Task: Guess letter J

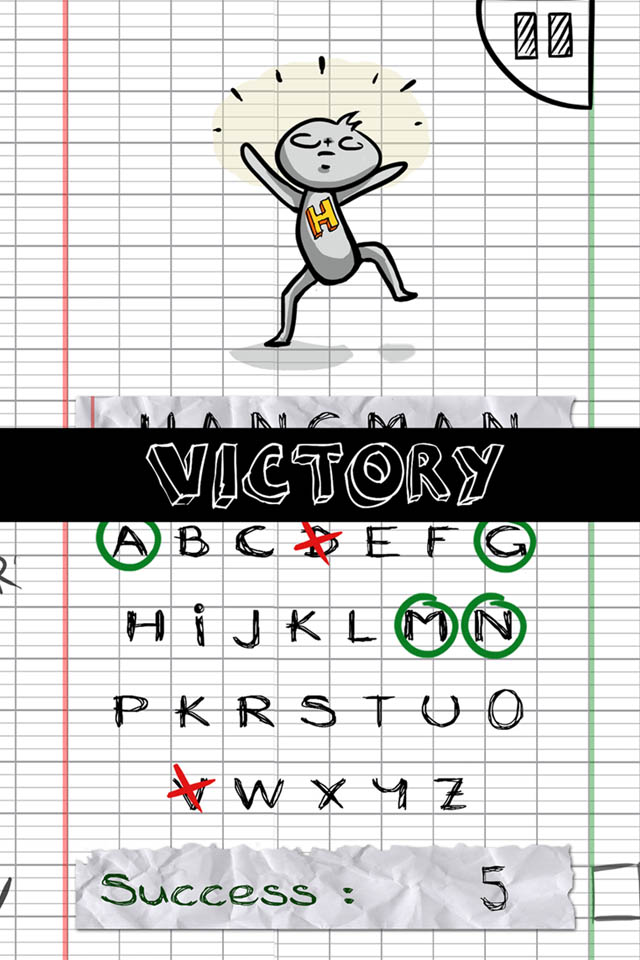Action: pyautogui.click(x=248, y=626)
